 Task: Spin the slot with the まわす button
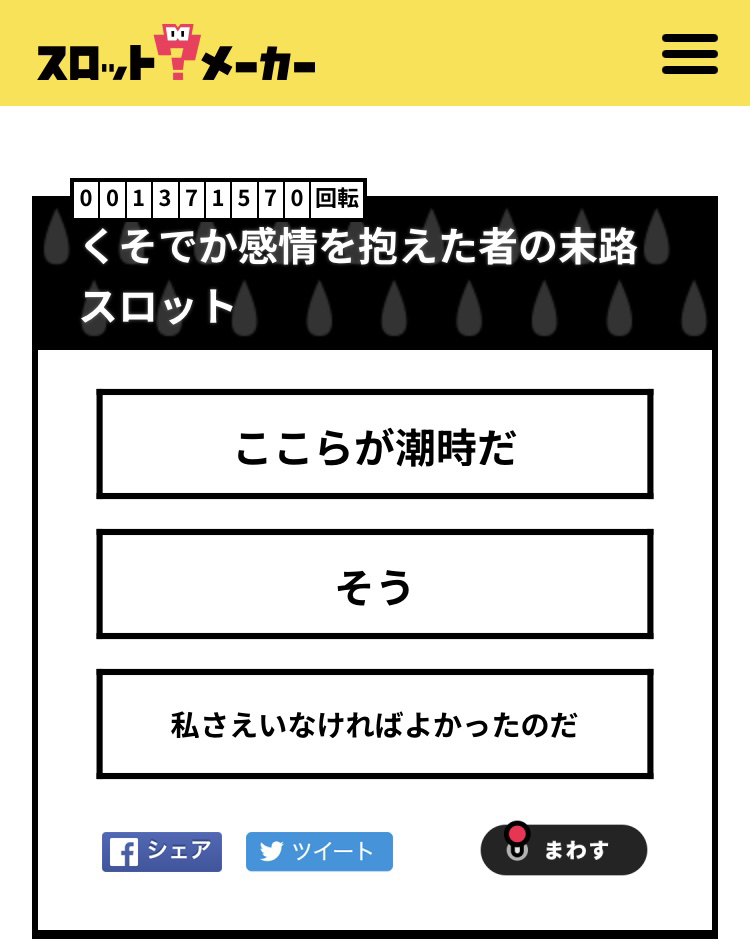click(x=563, y=850)
